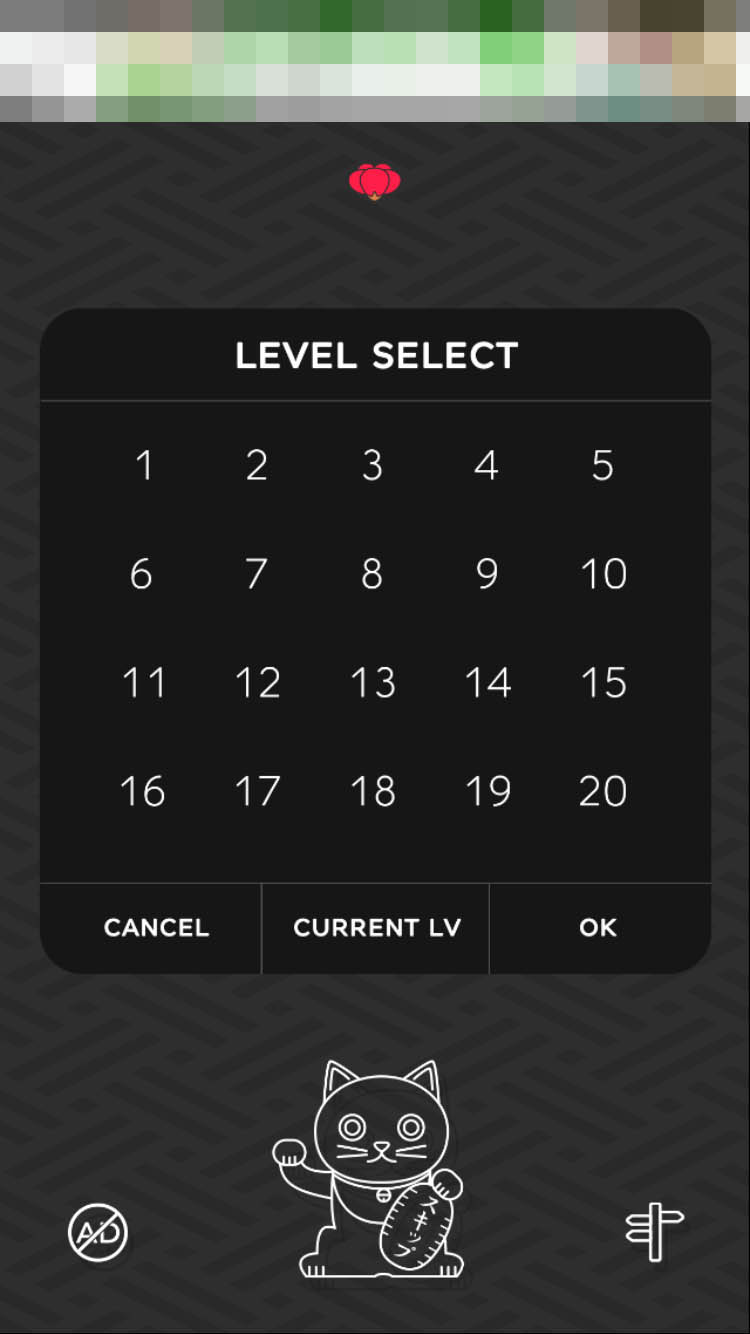
Task: Choose level 3
Action: (x=372, y=465)
